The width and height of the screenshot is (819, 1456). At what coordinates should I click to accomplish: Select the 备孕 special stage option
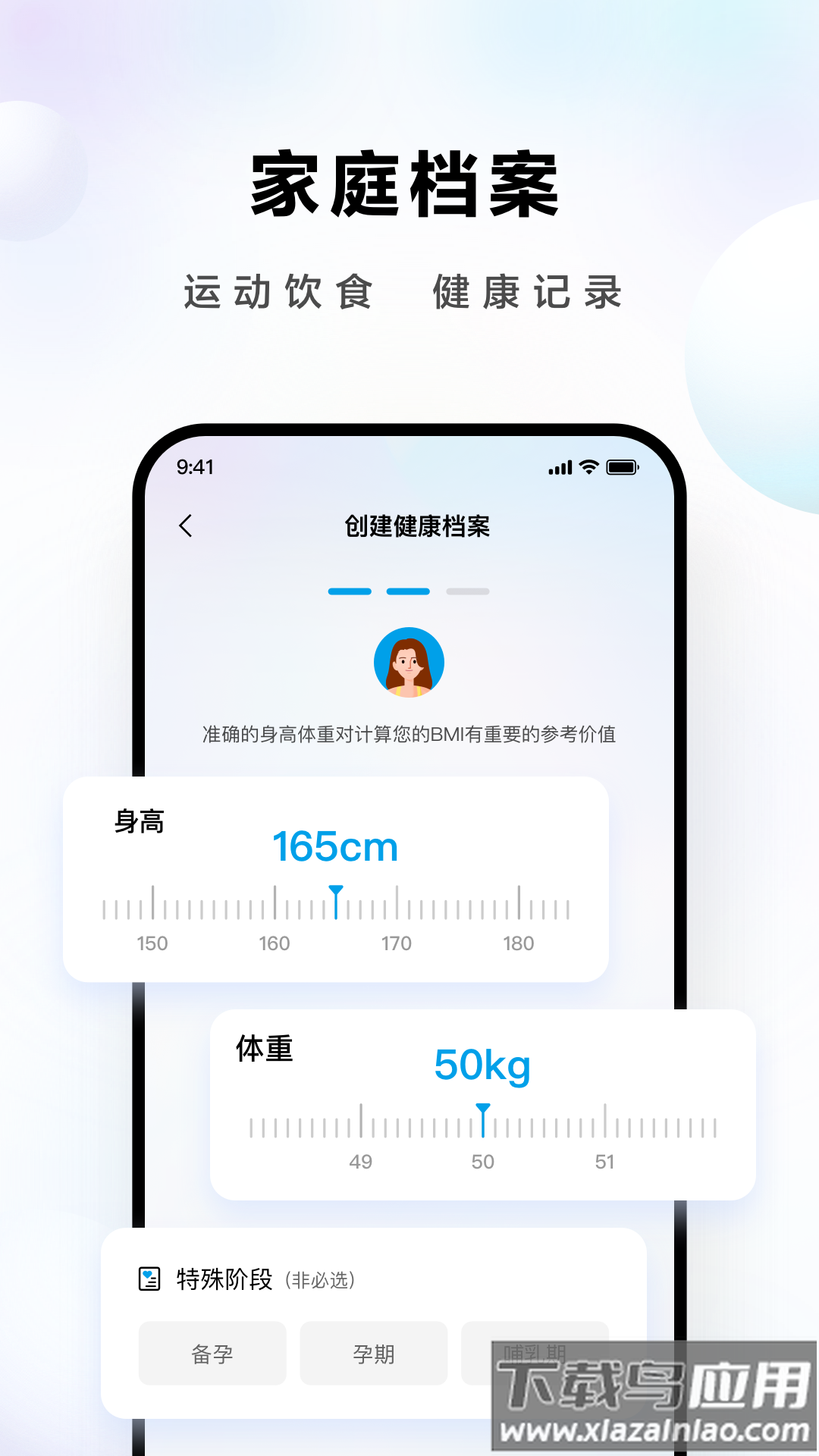coord(212,1353)
